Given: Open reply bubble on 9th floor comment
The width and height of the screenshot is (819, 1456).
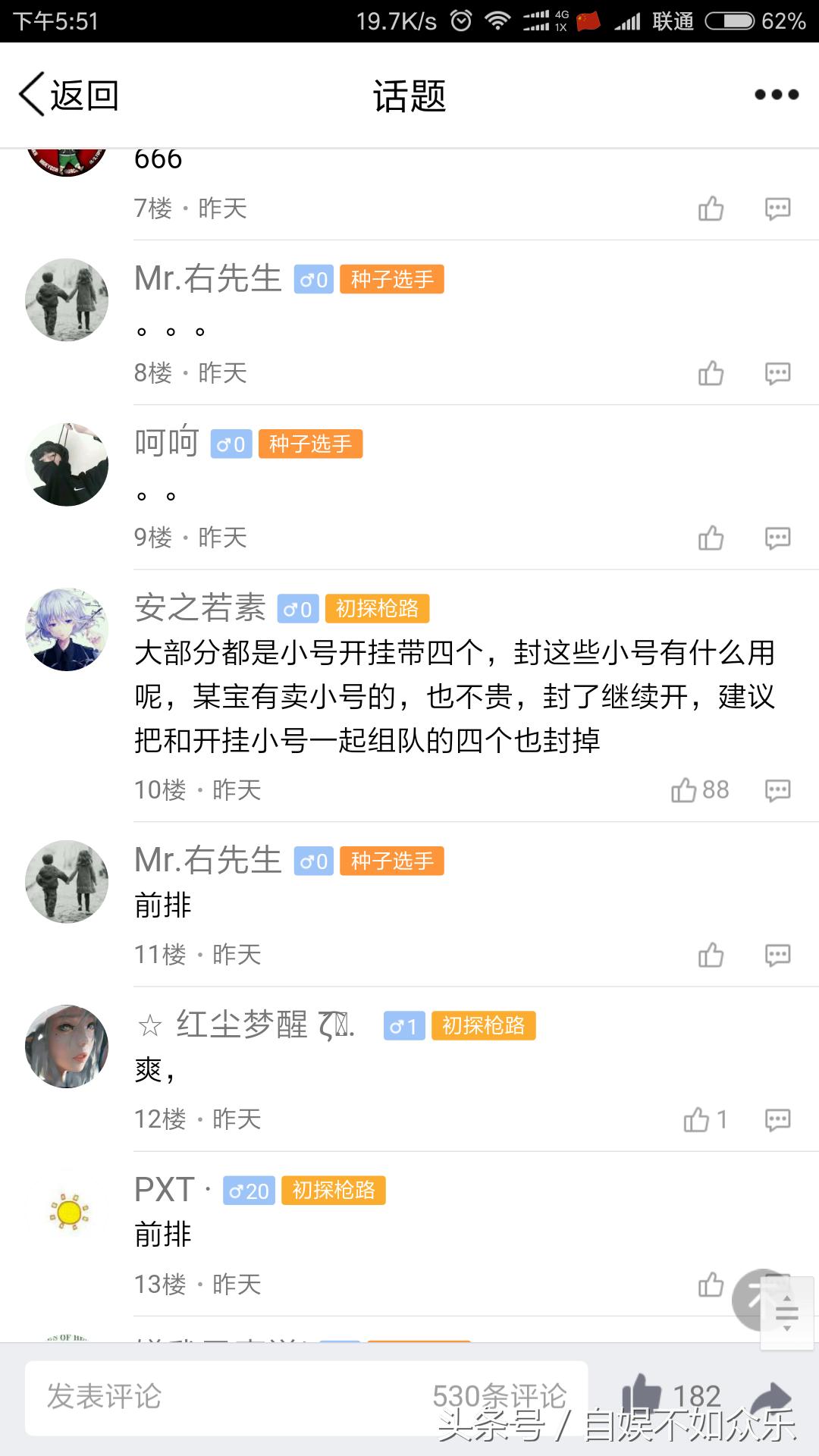Looking at the screenshot, I should click(x=776, y=538).
